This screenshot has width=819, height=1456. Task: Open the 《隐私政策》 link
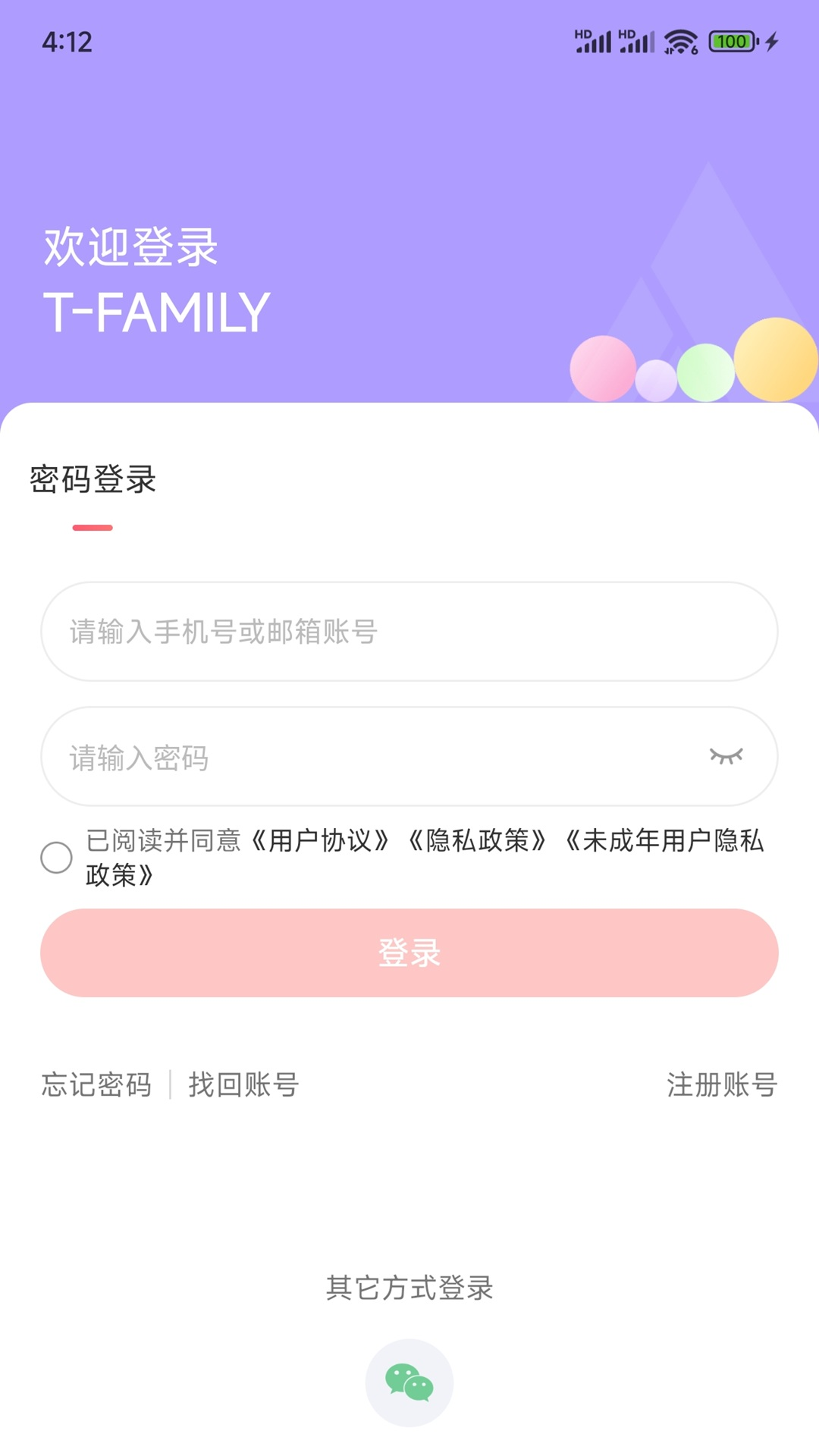coord(478,841)
